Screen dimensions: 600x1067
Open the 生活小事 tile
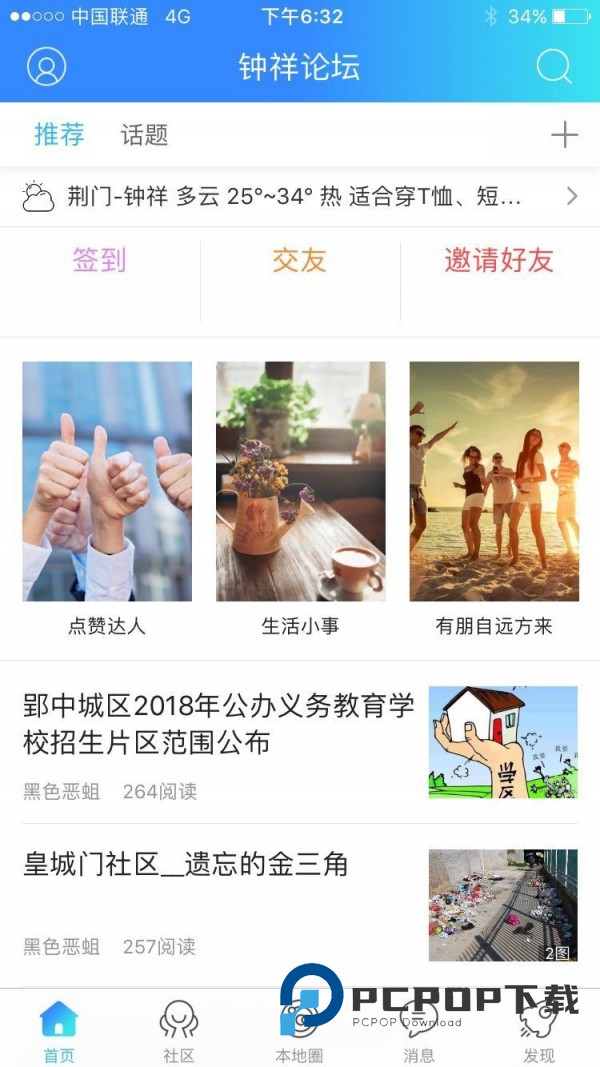coord(300,498)
